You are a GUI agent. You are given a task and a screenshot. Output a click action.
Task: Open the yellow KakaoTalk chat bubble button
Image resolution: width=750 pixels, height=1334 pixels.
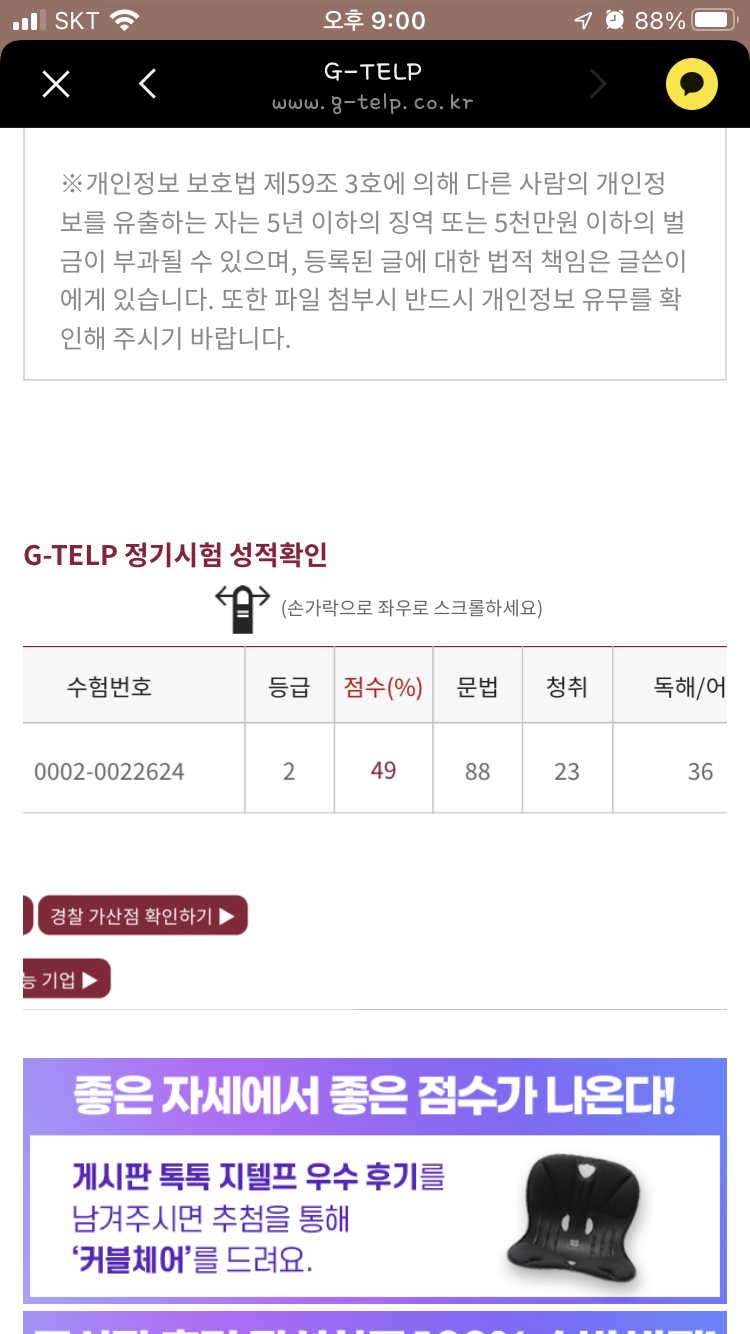click(x=692, y=85)
